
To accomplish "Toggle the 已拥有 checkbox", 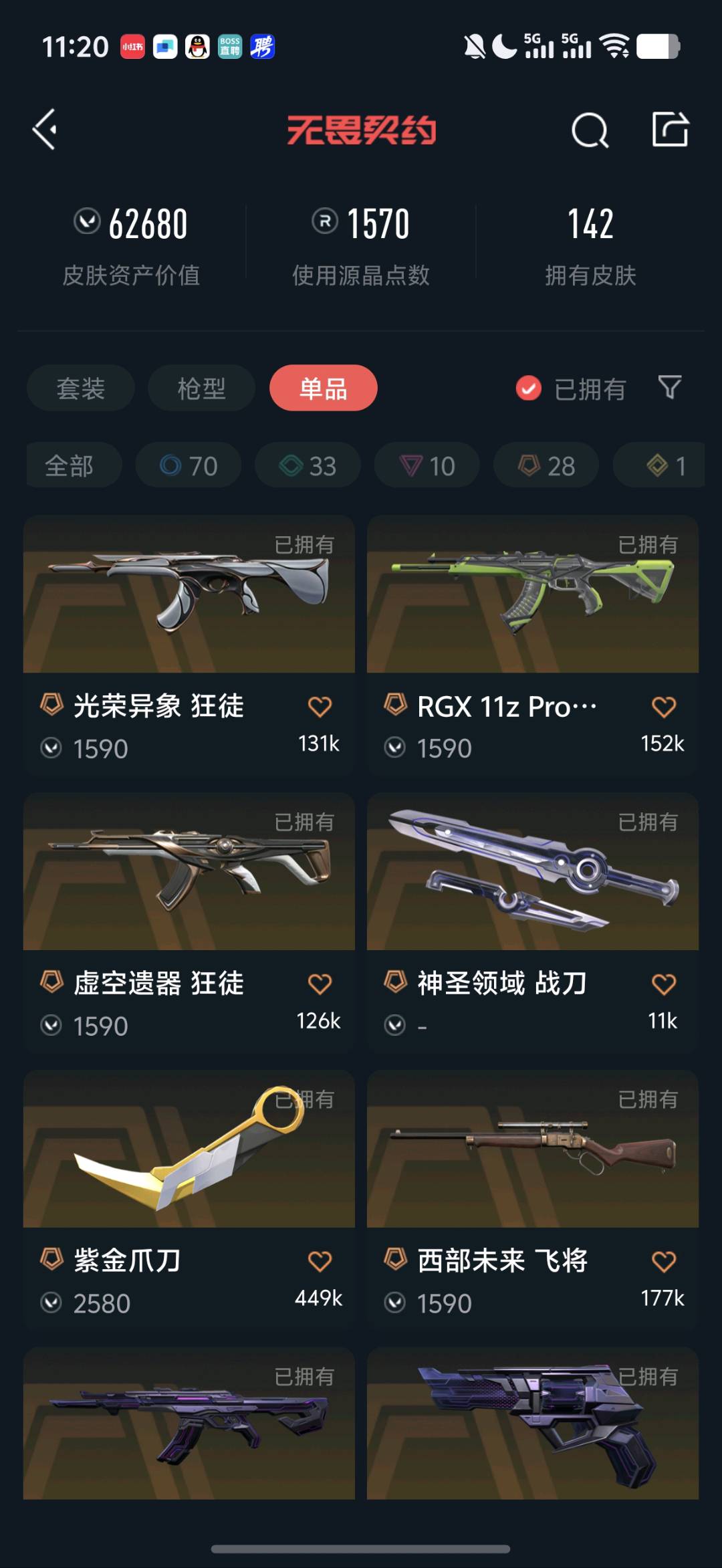I will [x=528, y=388].
